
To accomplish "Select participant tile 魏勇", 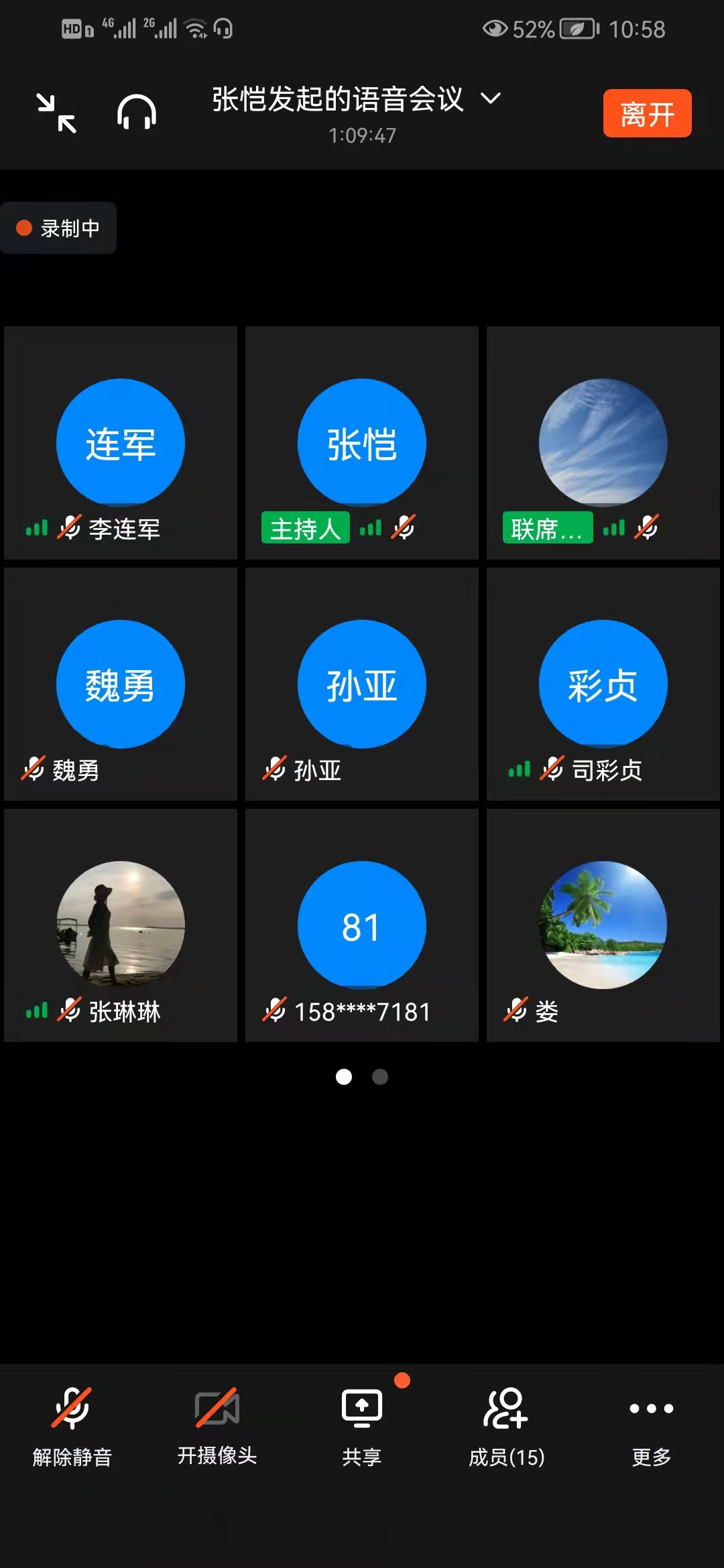I will click(x=121, y=684).
